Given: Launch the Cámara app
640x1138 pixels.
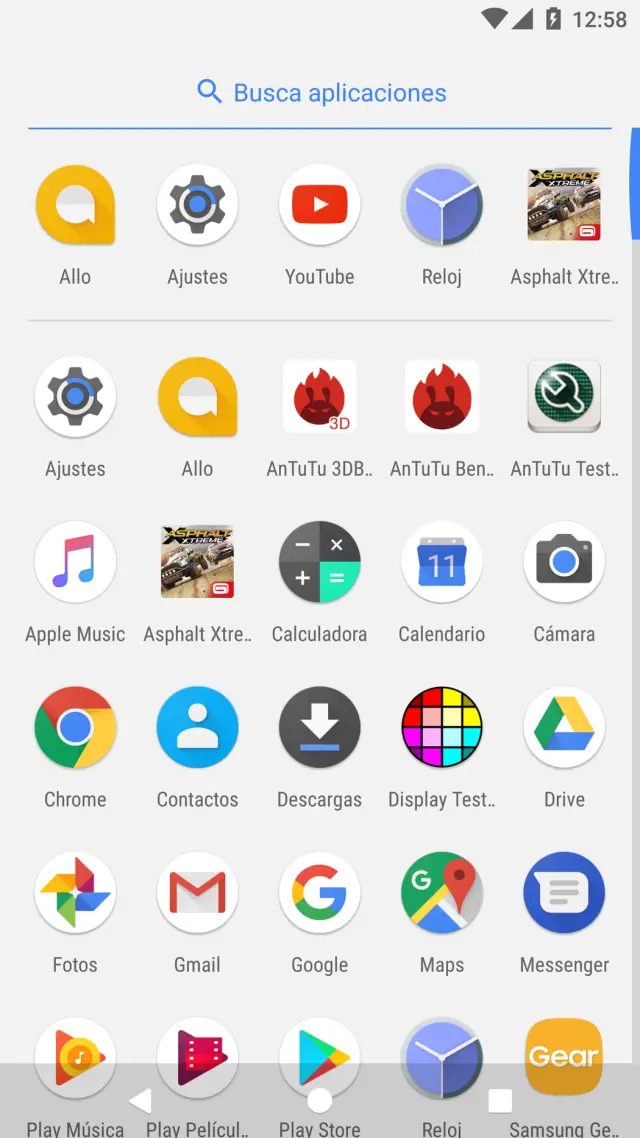Looking at the screenshot, I should (564, 562).
